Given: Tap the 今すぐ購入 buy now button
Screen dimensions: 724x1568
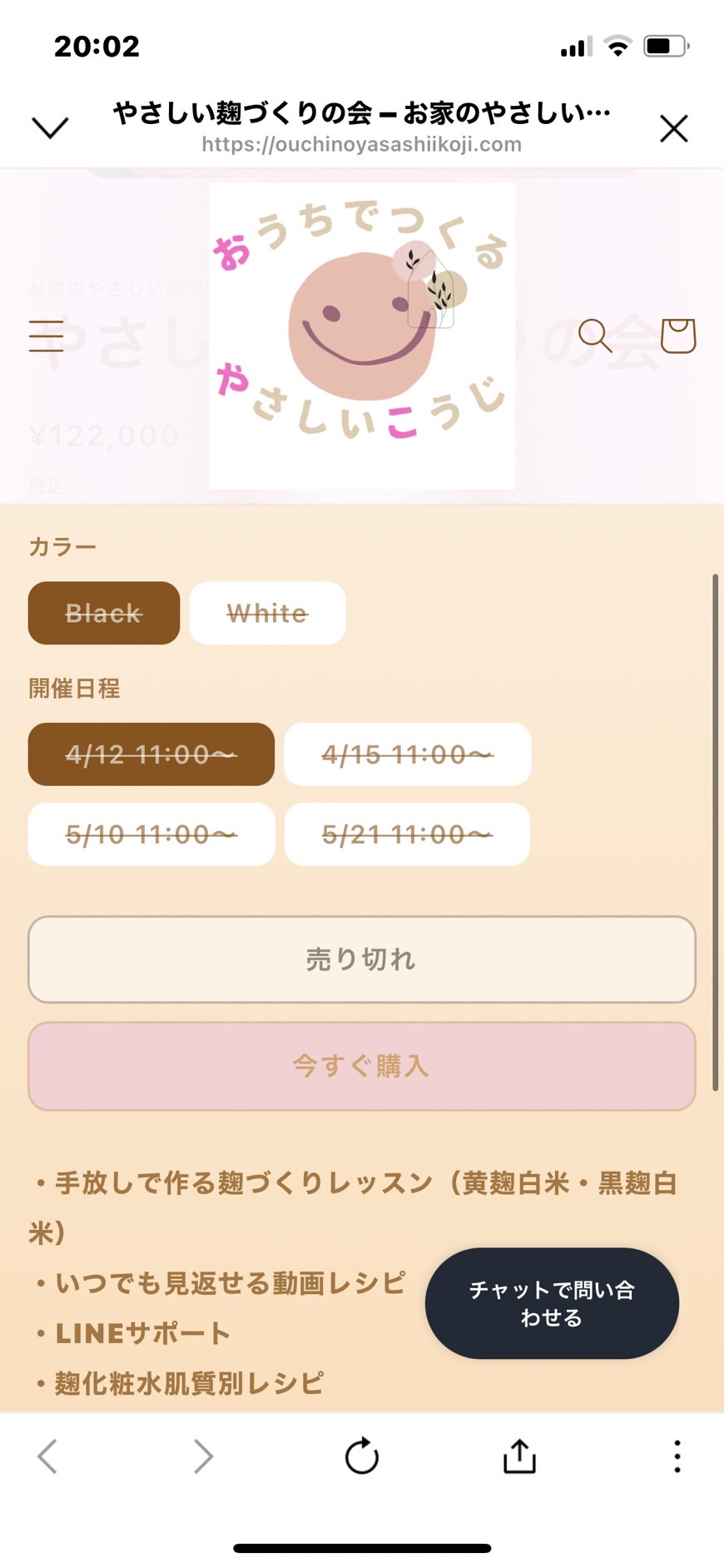Looking at the screenshot, I should click(362, 1066).
